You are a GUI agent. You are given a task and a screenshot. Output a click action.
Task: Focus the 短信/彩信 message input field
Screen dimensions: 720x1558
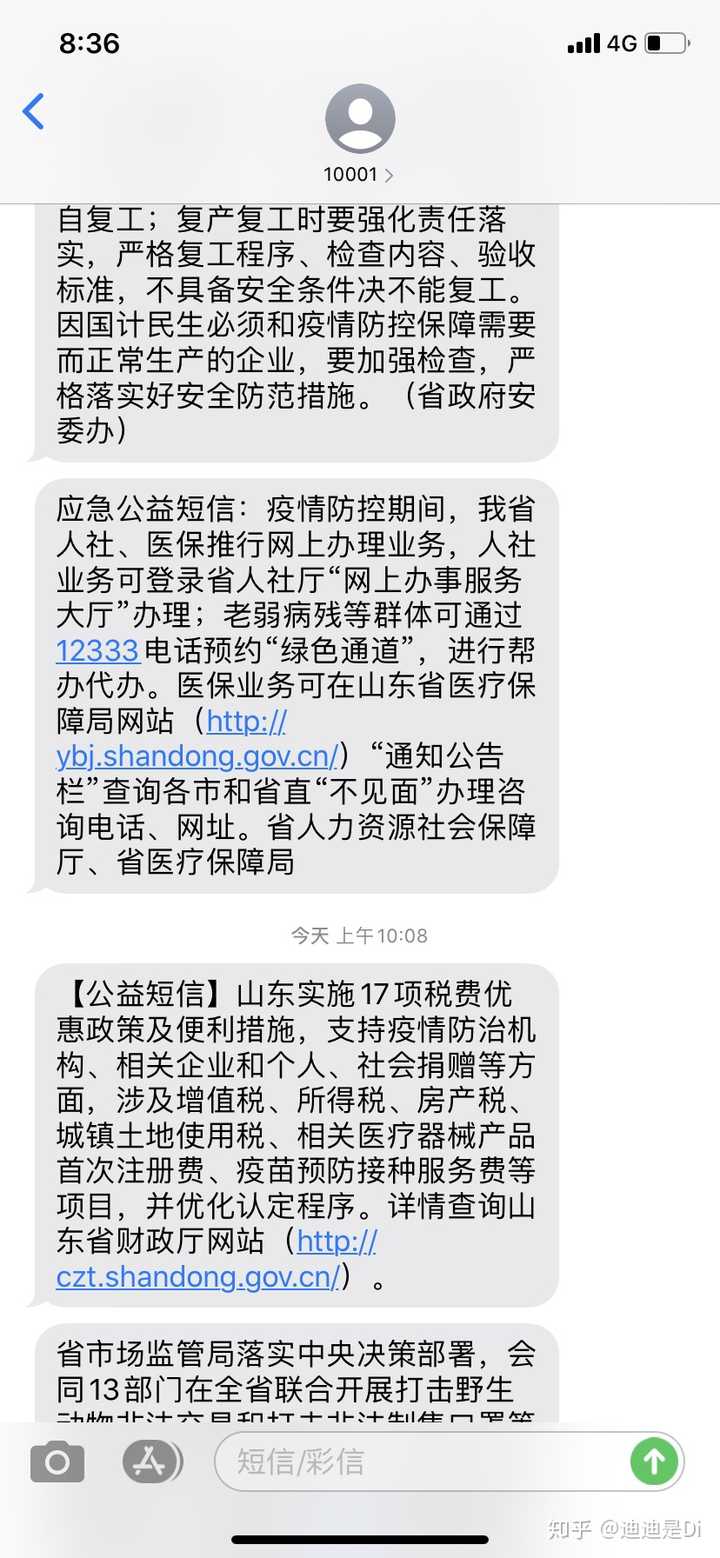[x=420, y=1462]
